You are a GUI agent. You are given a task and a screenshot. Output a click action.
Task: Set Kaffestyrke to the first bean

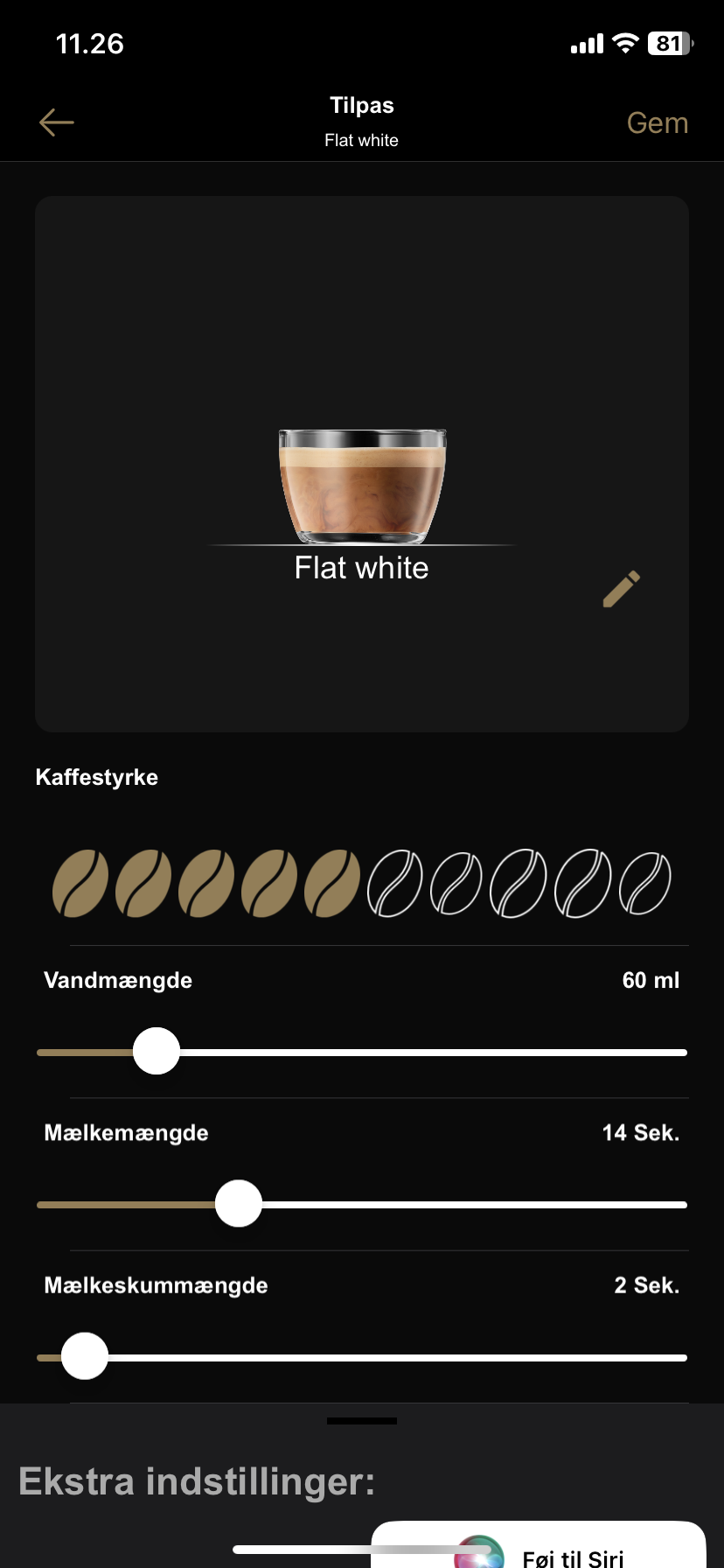point(80,883)
